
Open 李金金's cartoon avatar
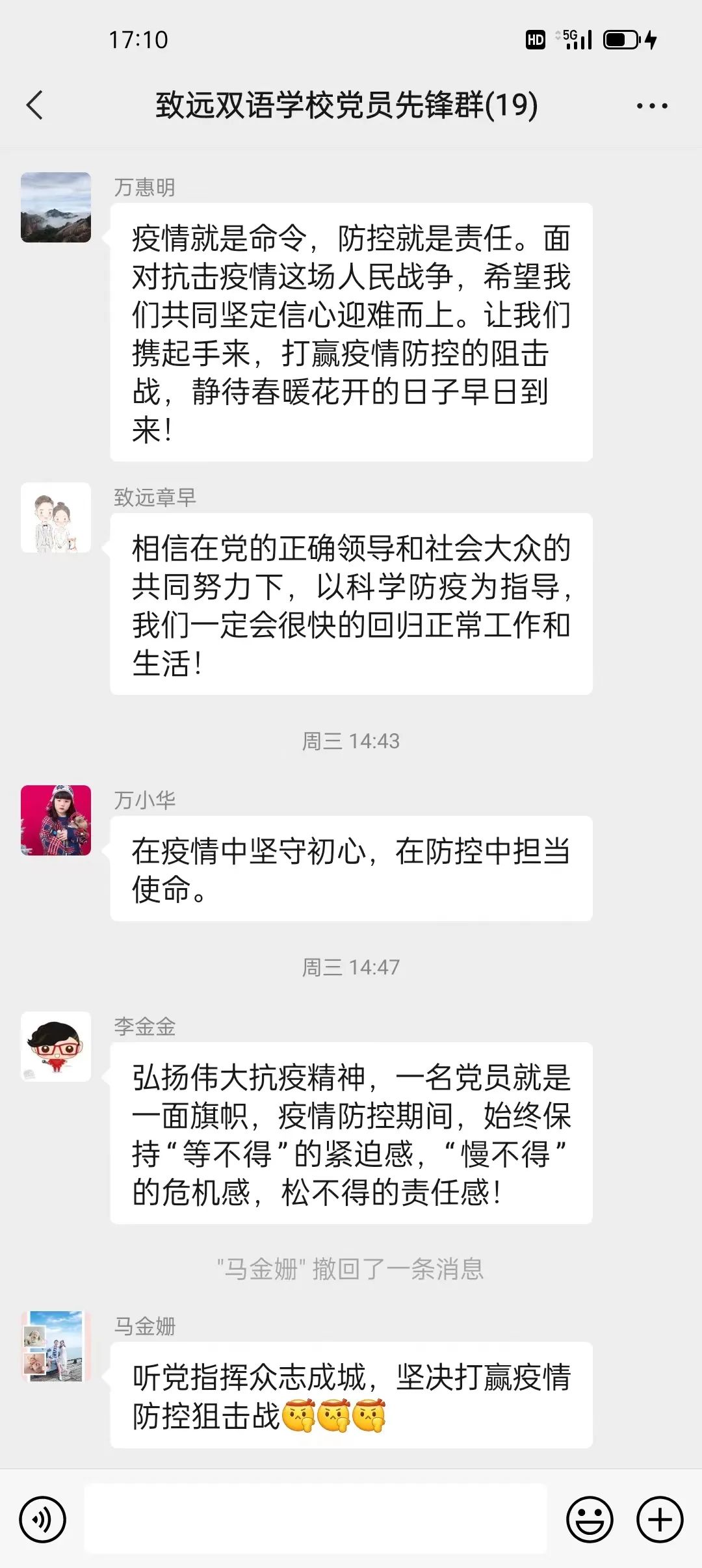tap(56, 1047)
